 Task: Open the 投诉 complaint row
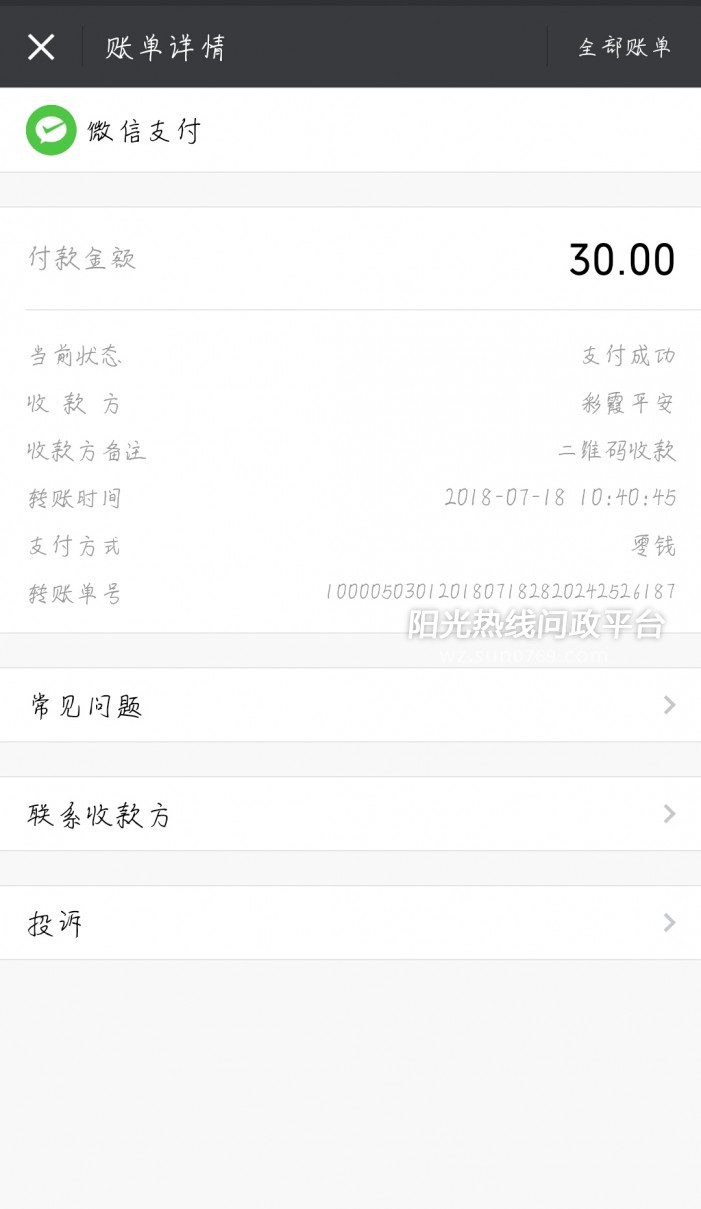(350, 923)
